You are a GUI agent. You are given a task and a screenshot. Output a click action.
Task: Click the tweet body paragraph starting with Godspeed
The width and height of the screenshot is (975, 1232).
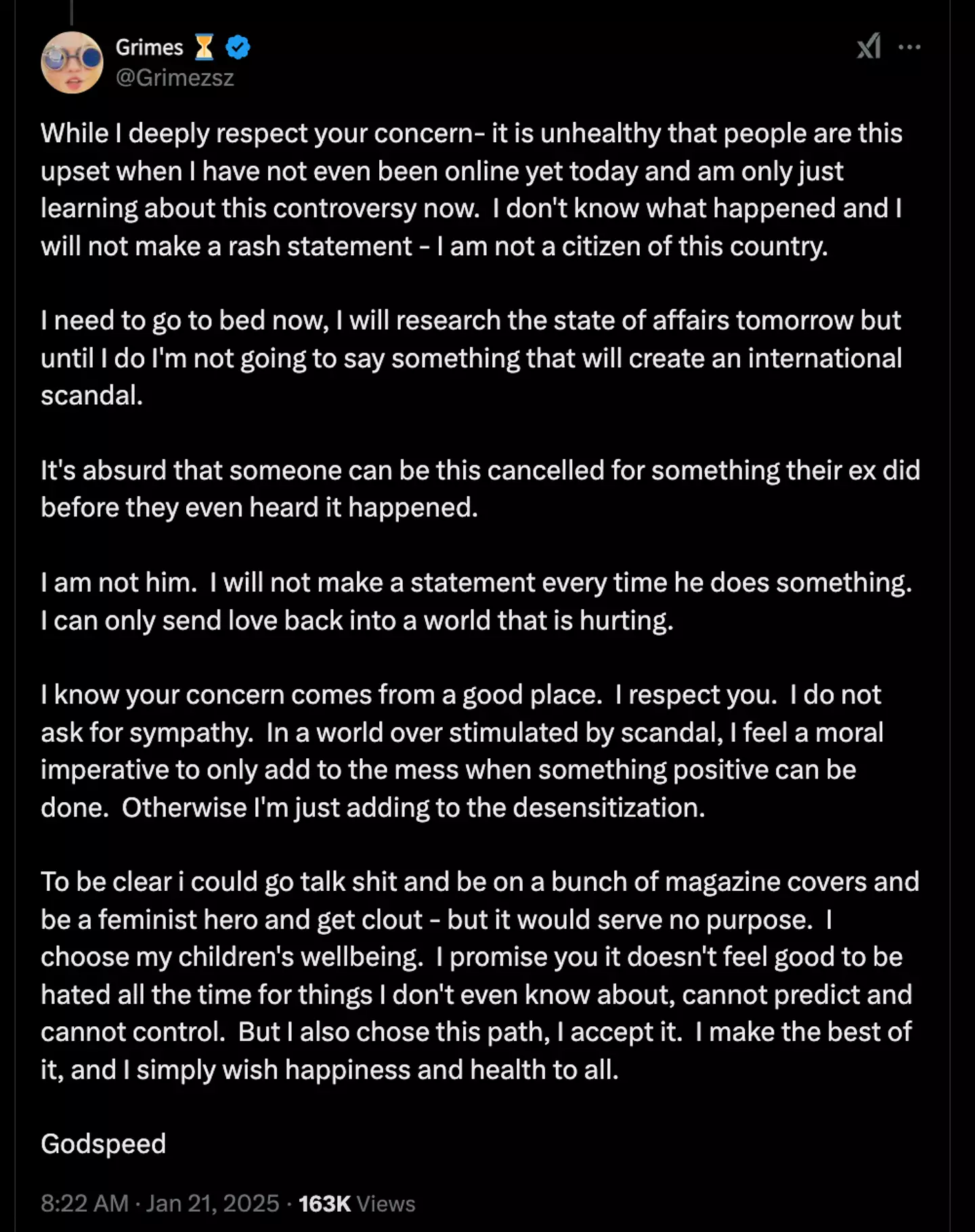[103, 1141]
